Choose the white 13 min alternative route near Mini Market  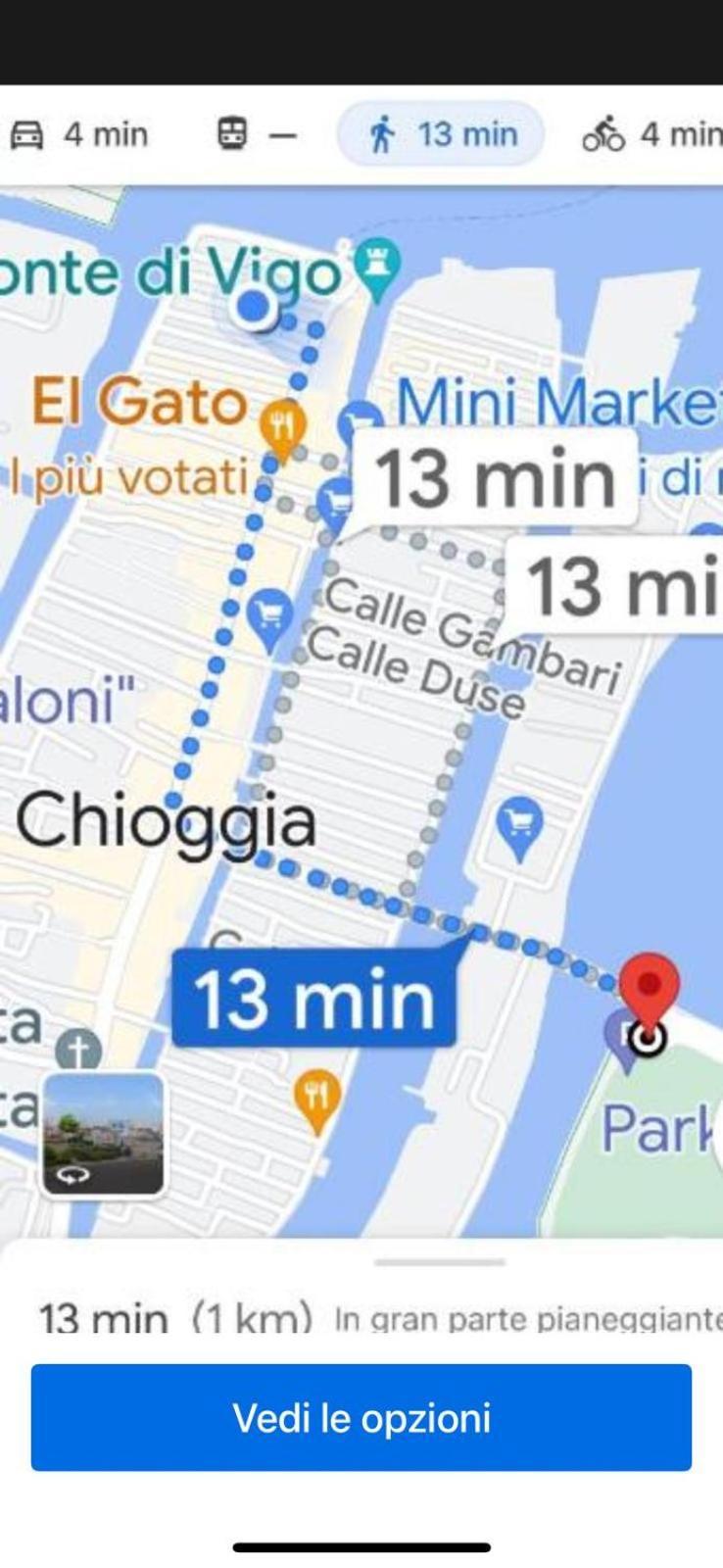pyautogui.click(x=494, y=477)
